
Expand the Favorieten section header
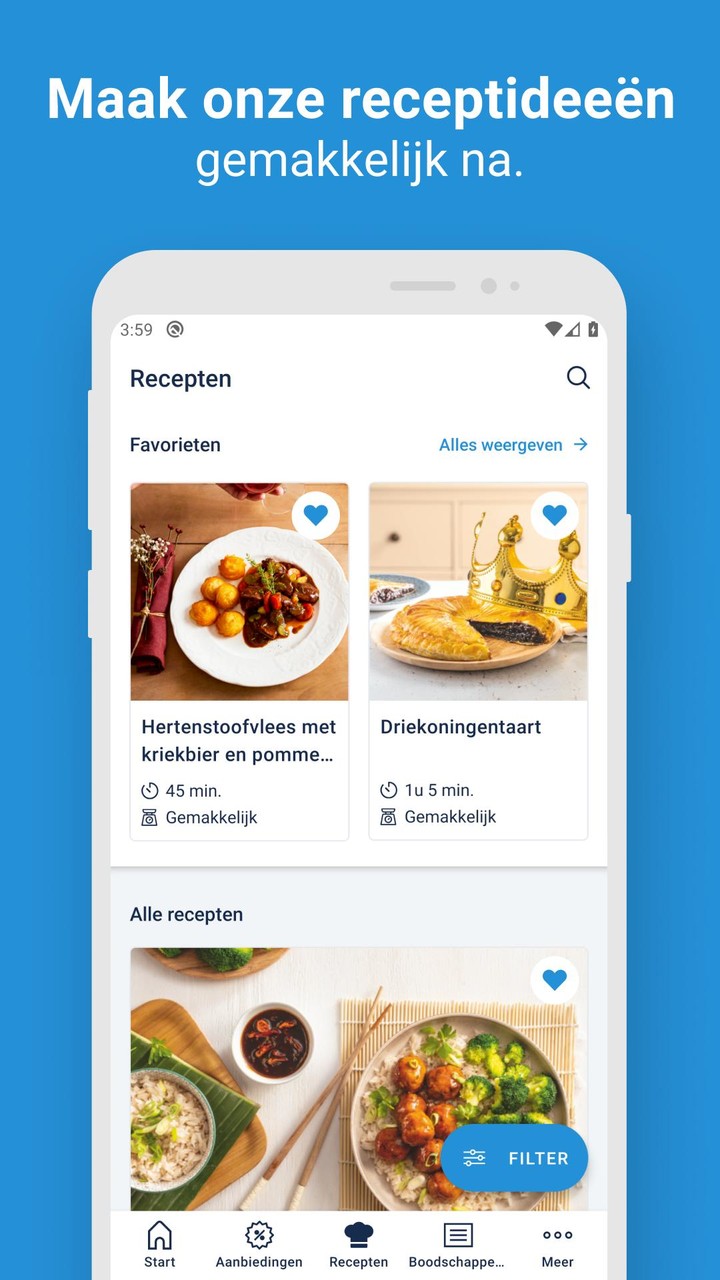(175, 444)
